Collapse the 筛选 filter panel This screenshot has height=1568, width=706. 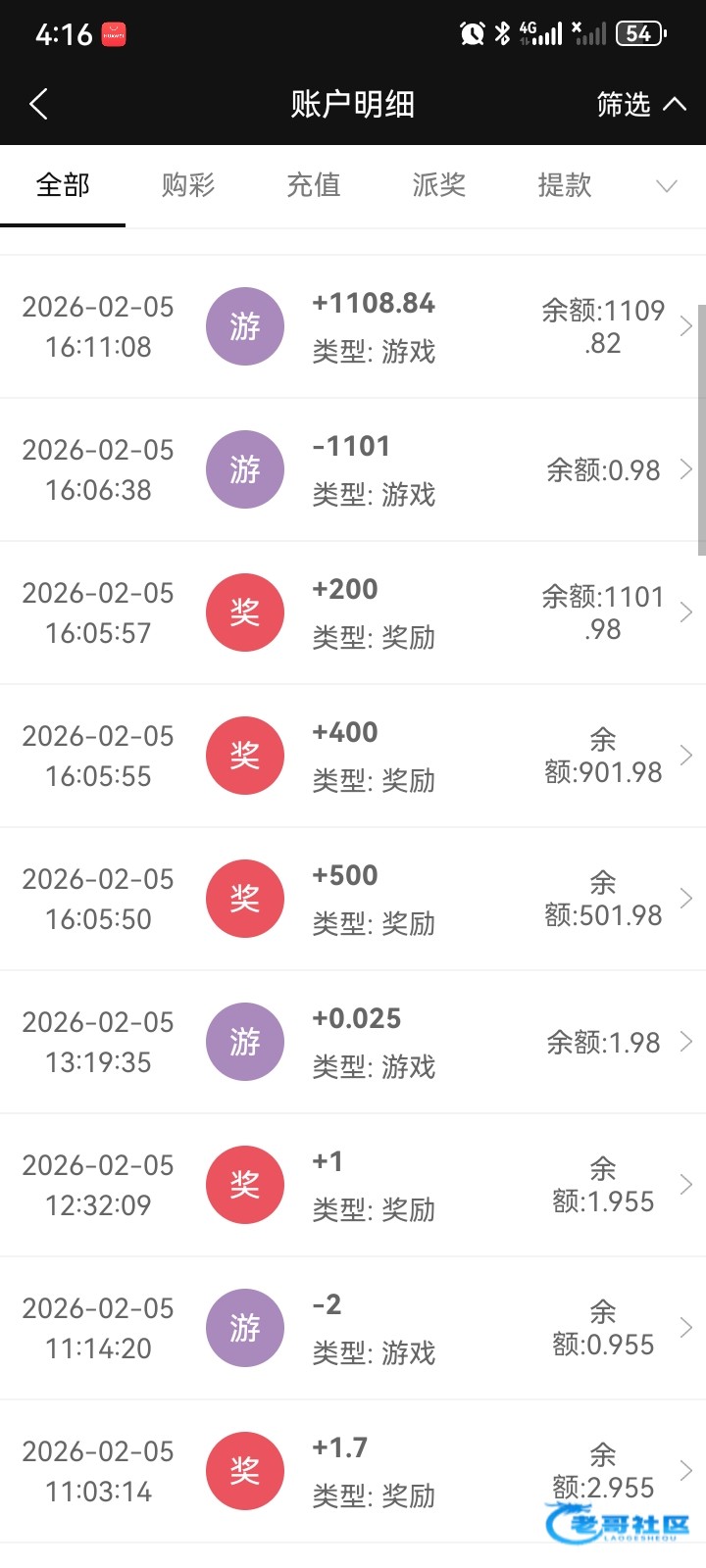641,104
